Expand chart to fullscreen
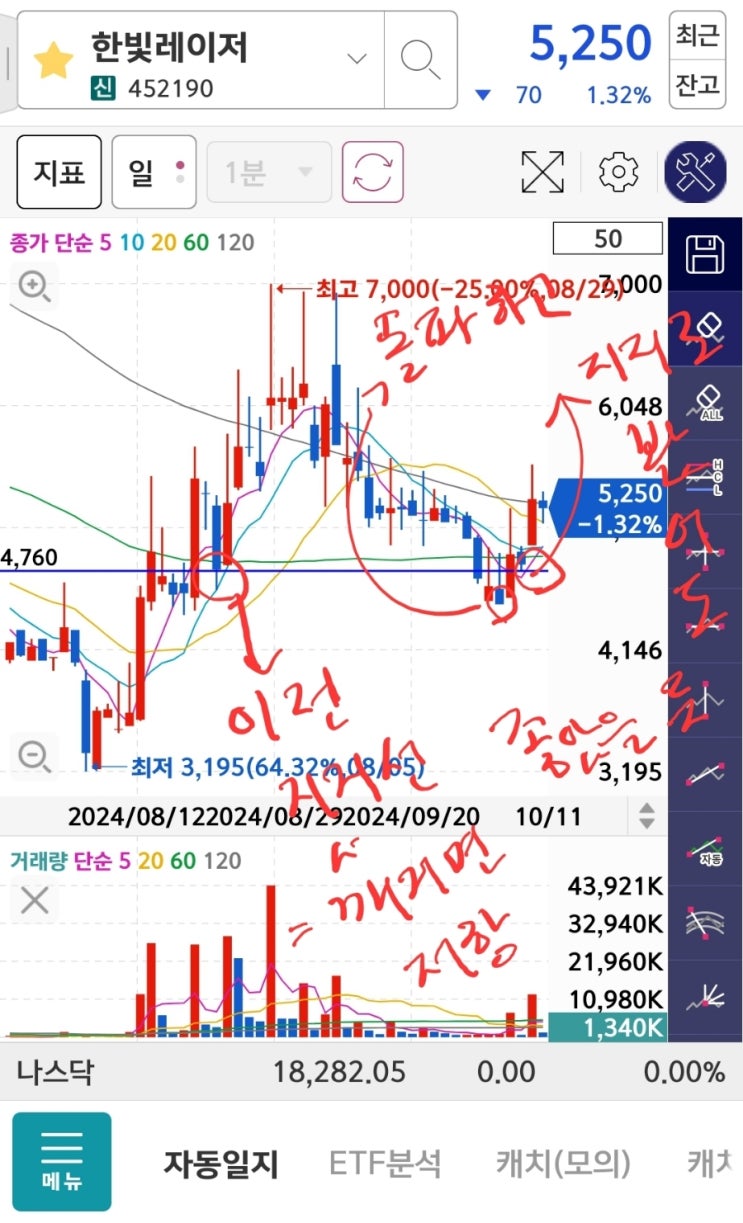 coord(543,172)
